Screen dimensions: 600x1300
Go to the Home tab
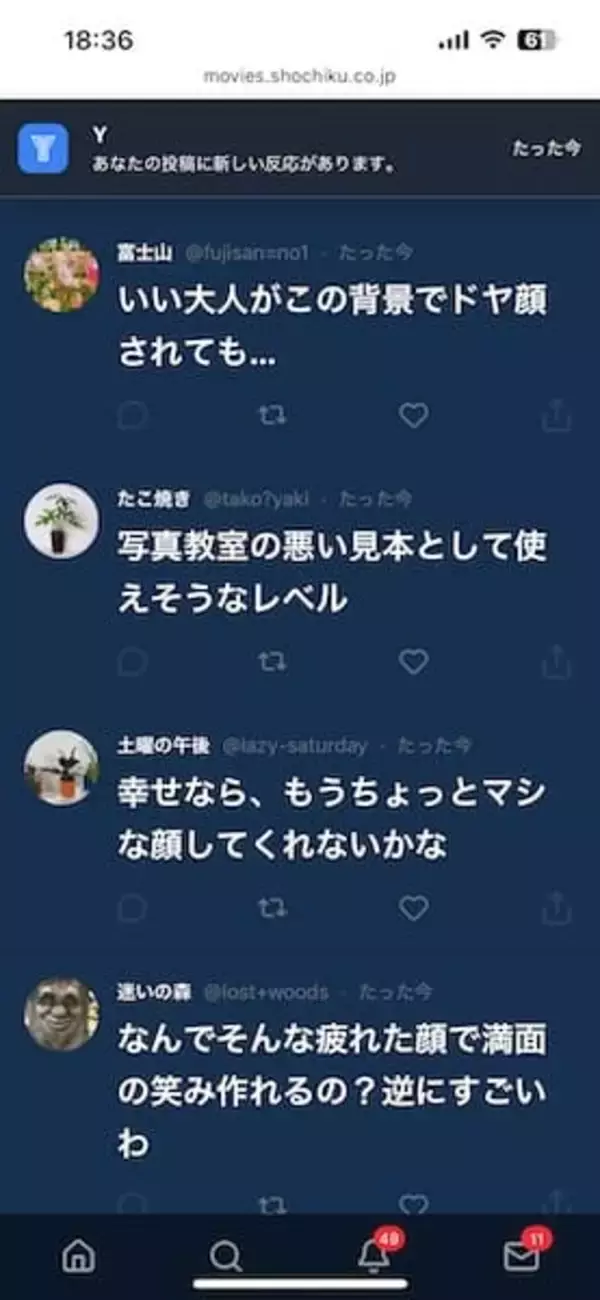tap(78, 1256)
